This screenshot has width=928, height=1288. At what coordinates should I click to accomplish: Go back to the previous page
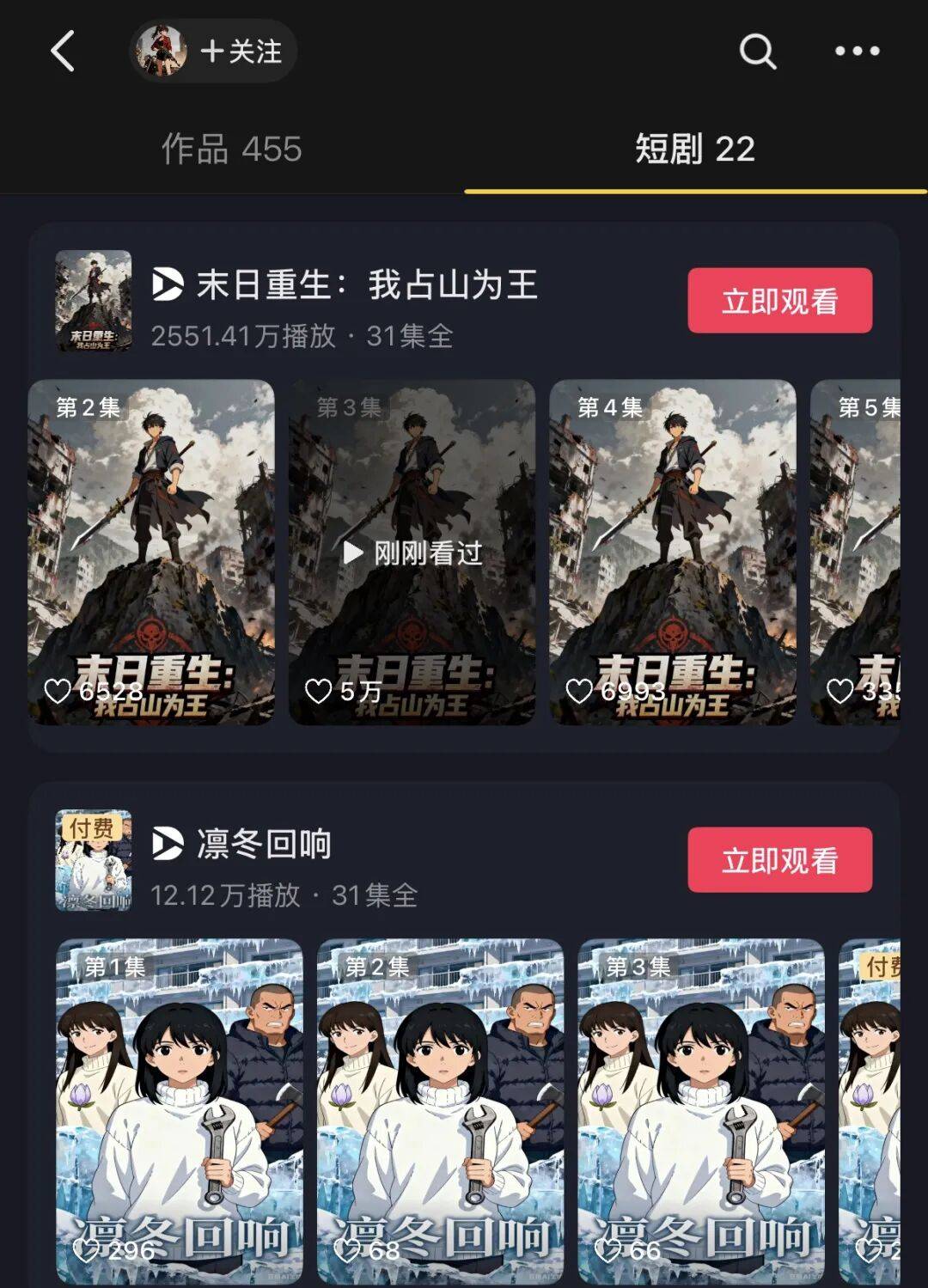tap(63, 52)
